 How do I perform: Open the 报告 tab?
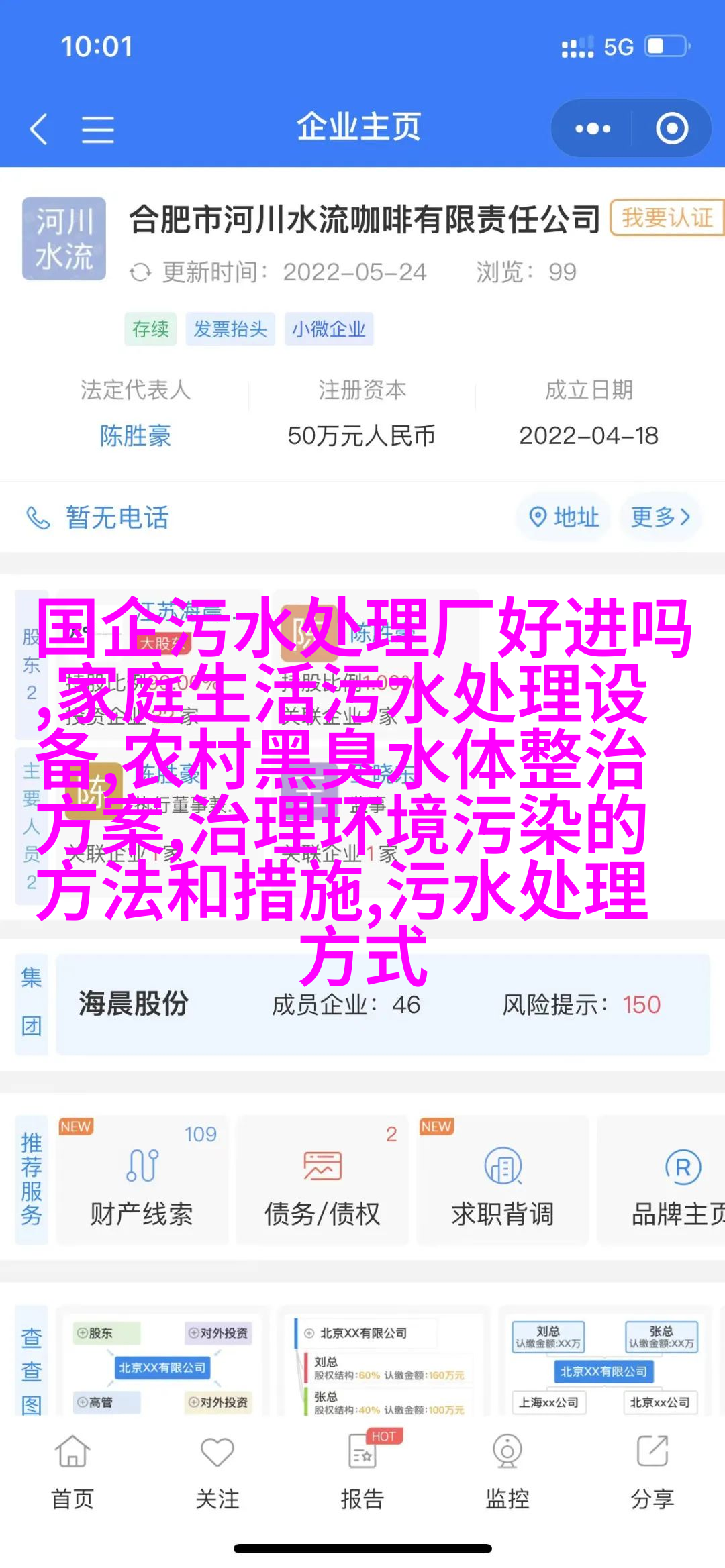click(362, 1473)
